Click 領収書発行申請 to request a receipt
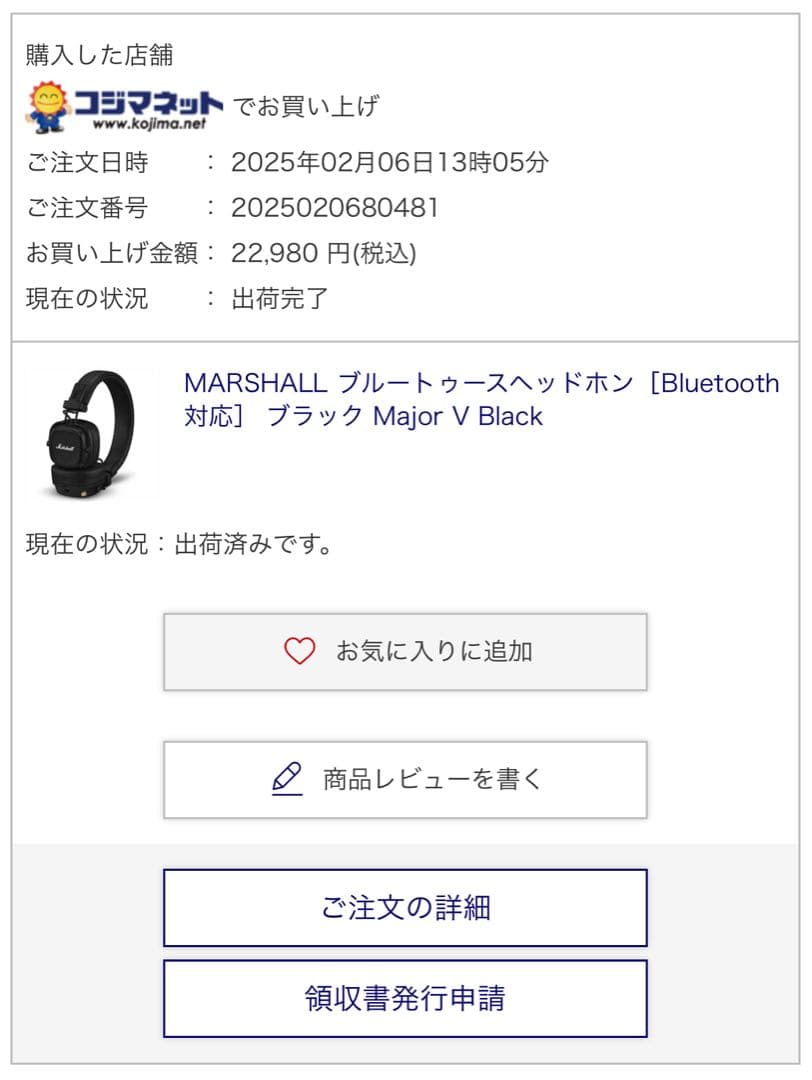 coord(406,998)
